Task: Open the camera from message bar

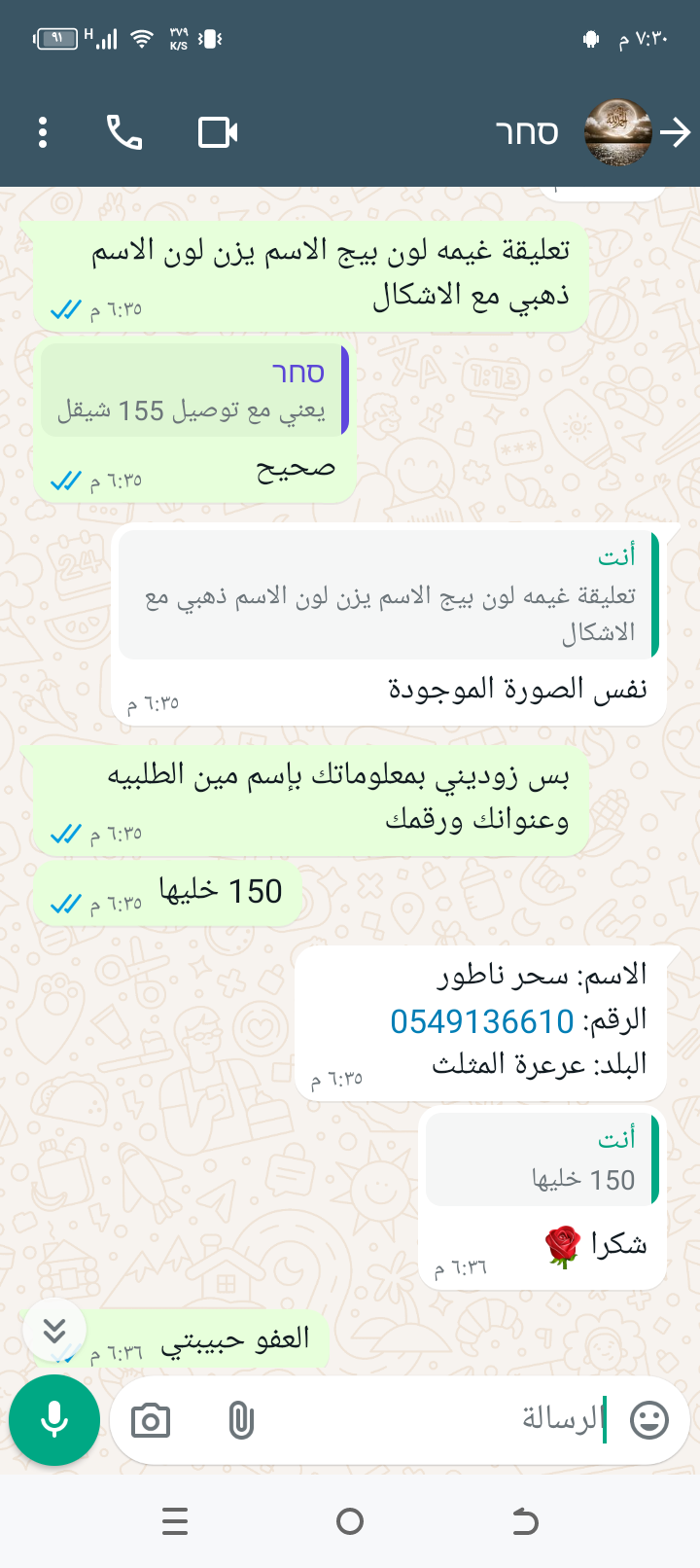Action: [x=151, y=1421]
